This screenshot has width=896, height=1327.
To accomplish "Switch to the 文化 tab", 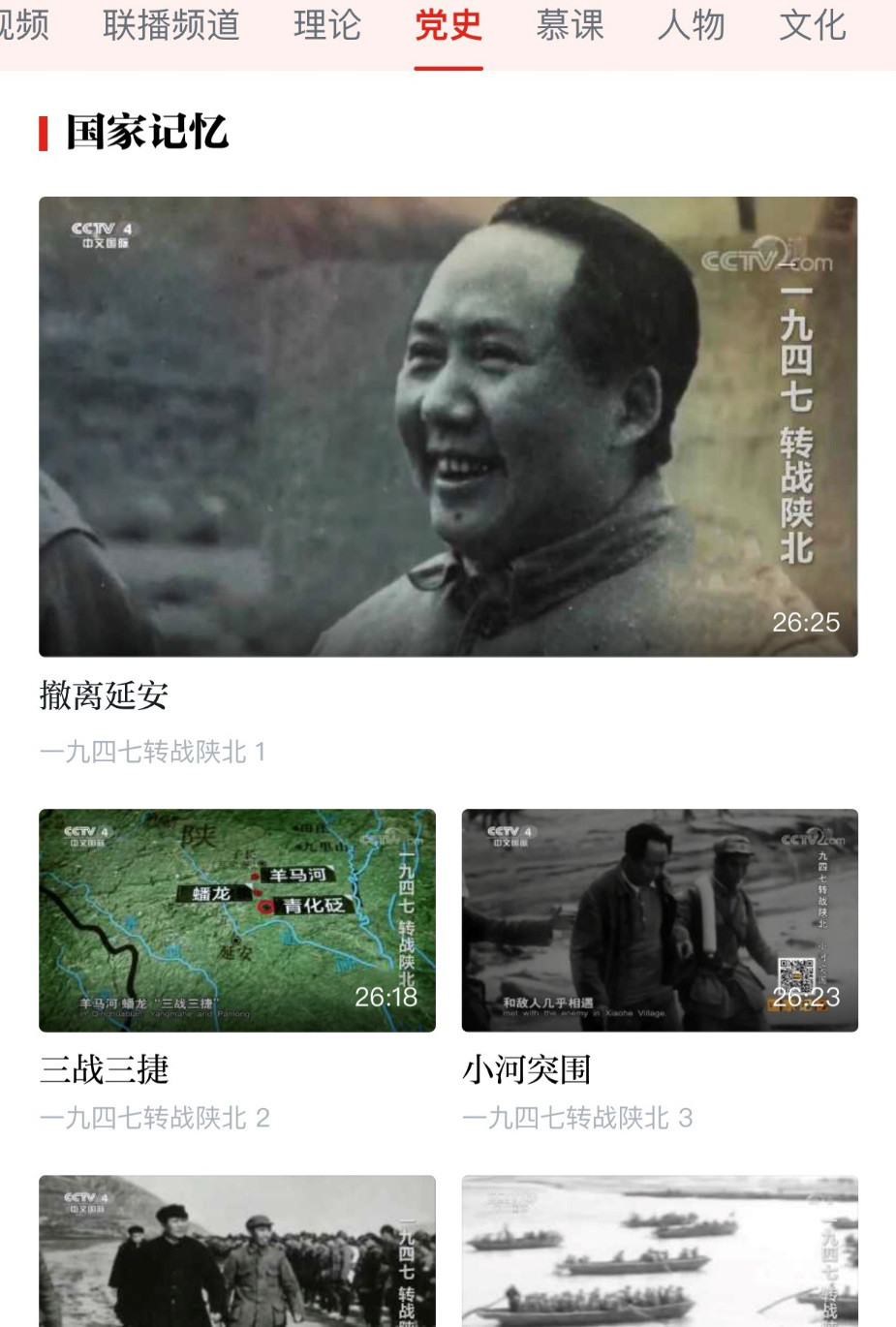I will pos(812,25).
